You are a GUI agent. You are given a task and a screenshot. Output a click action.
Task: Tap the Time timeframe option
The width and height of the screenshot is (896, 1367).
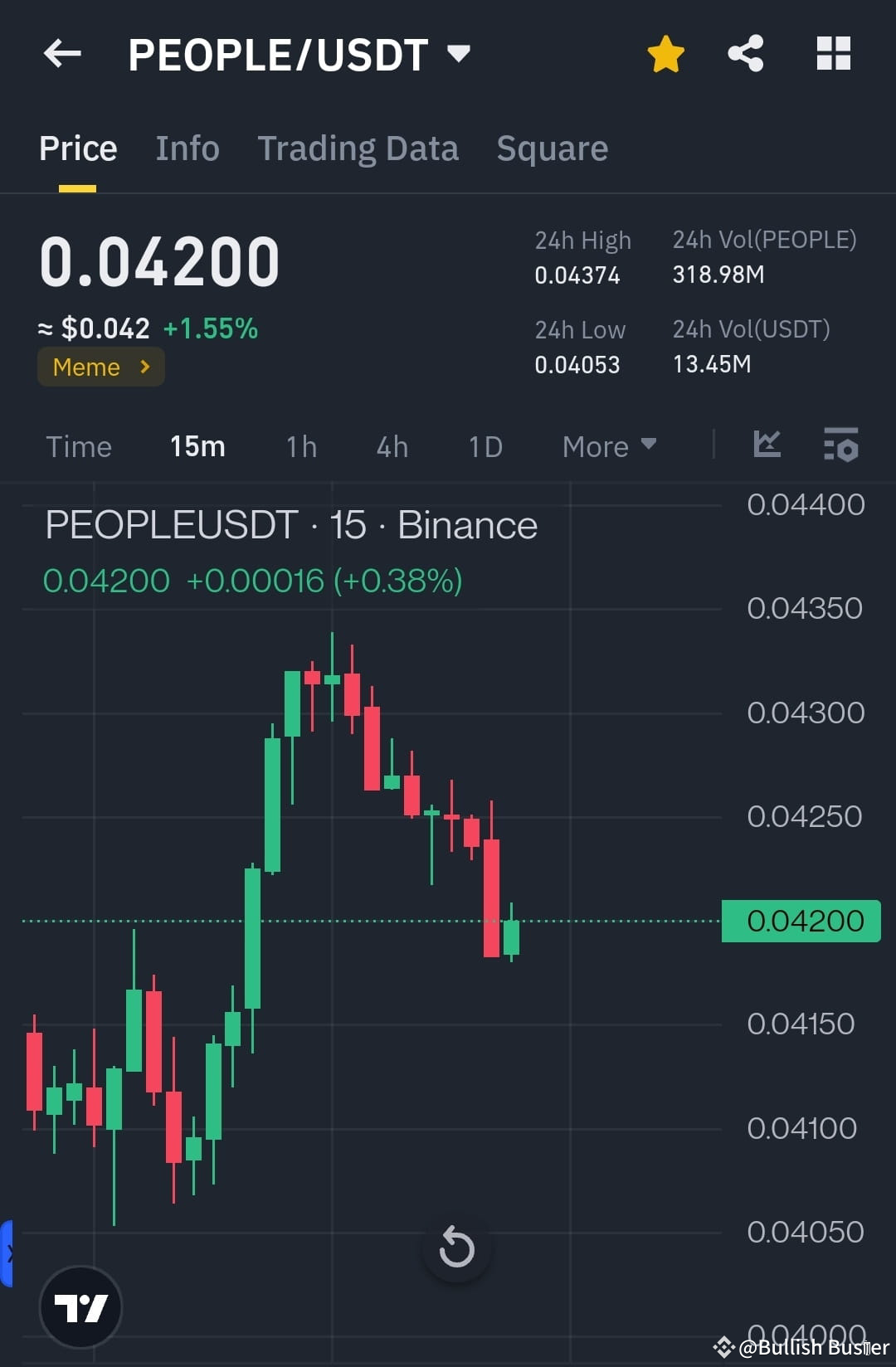(x=79, y=445)
